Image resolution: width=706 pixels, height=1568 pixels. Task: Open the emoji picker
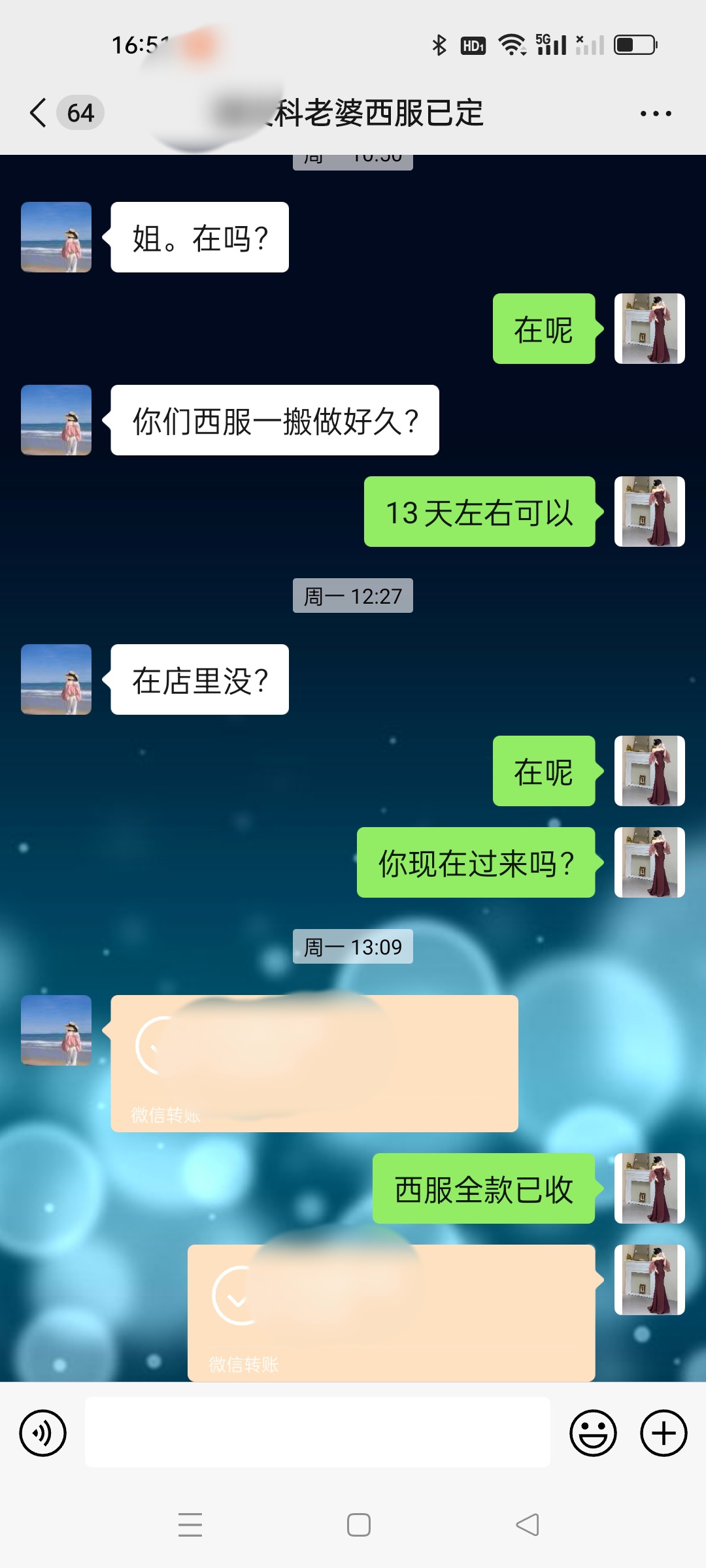click(593, 1433)
